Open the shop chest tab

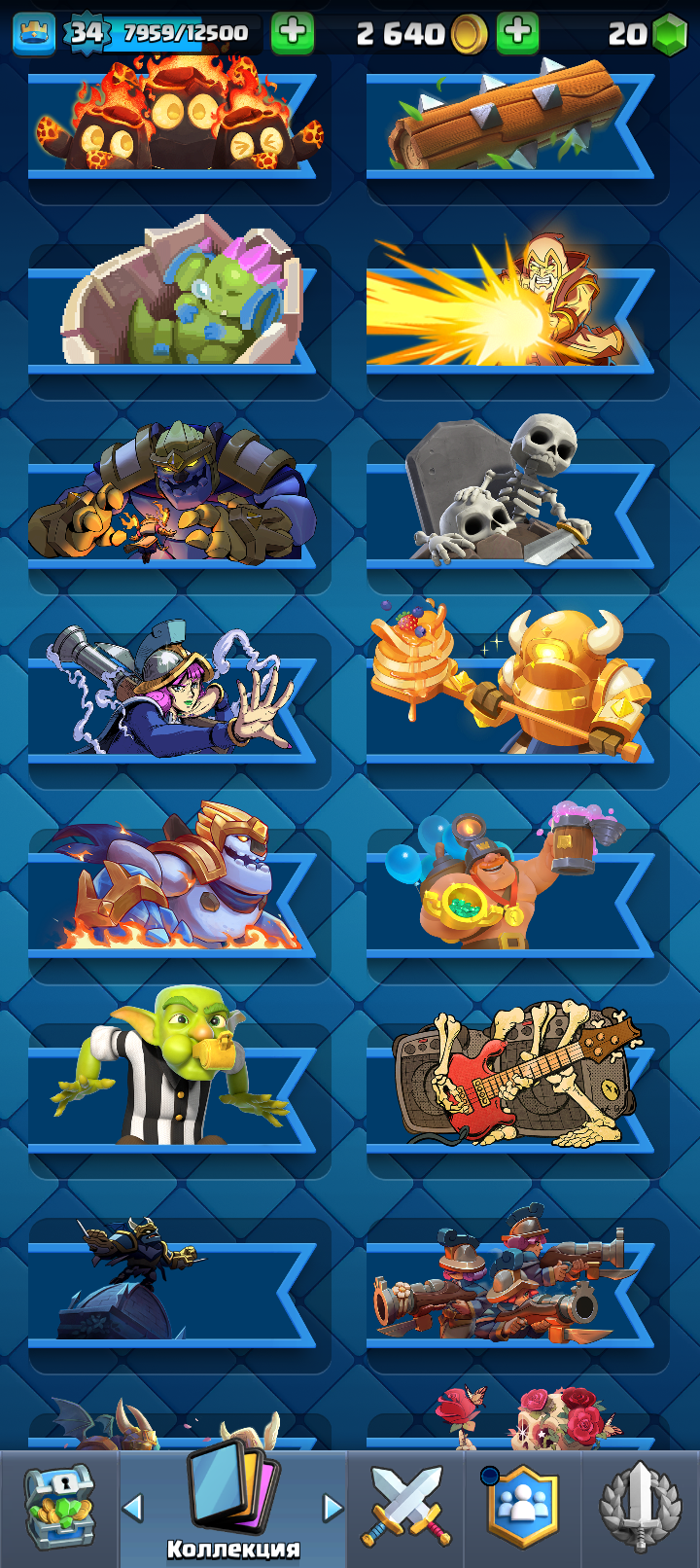(58, 1506)
